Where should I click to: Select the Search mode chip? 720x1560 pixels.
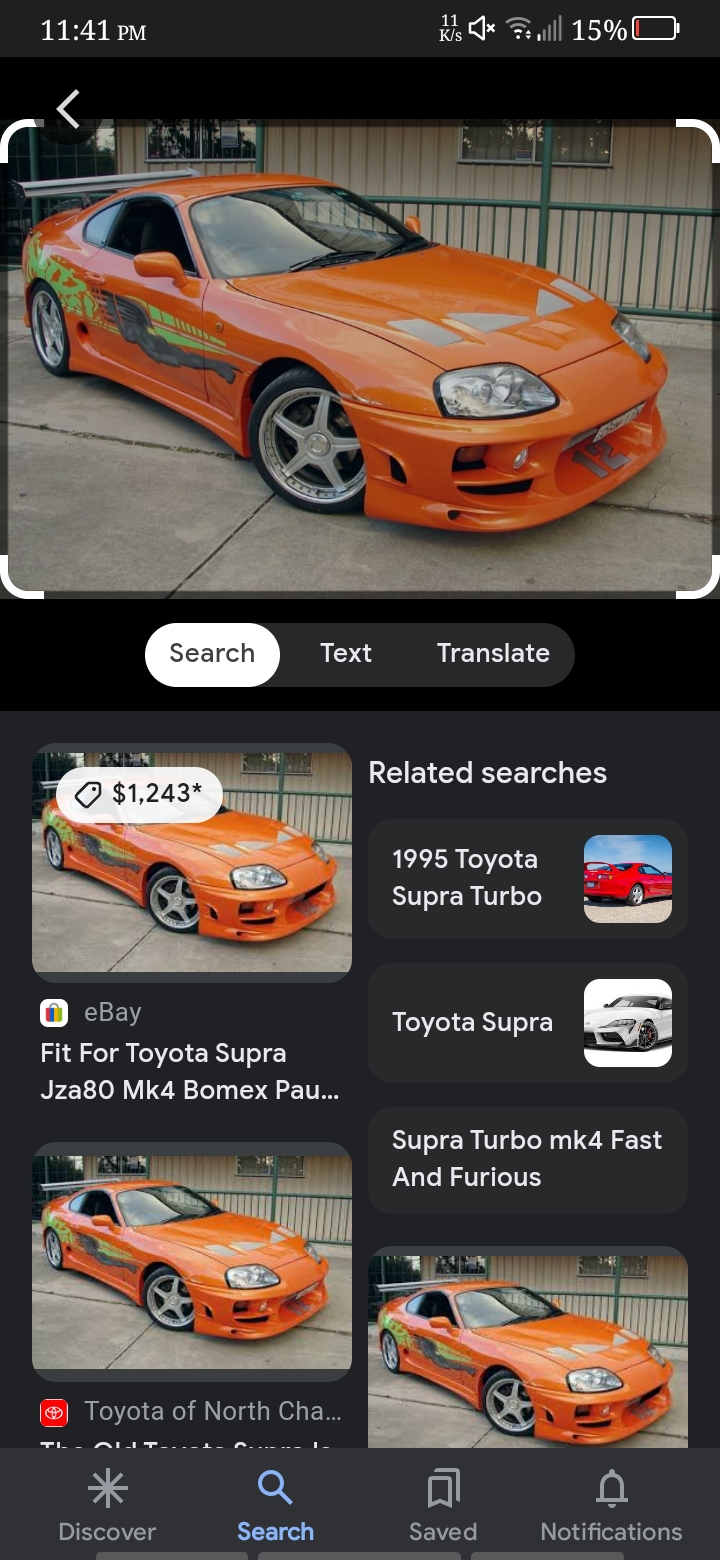pyautogui.click(x=212, y=654)
